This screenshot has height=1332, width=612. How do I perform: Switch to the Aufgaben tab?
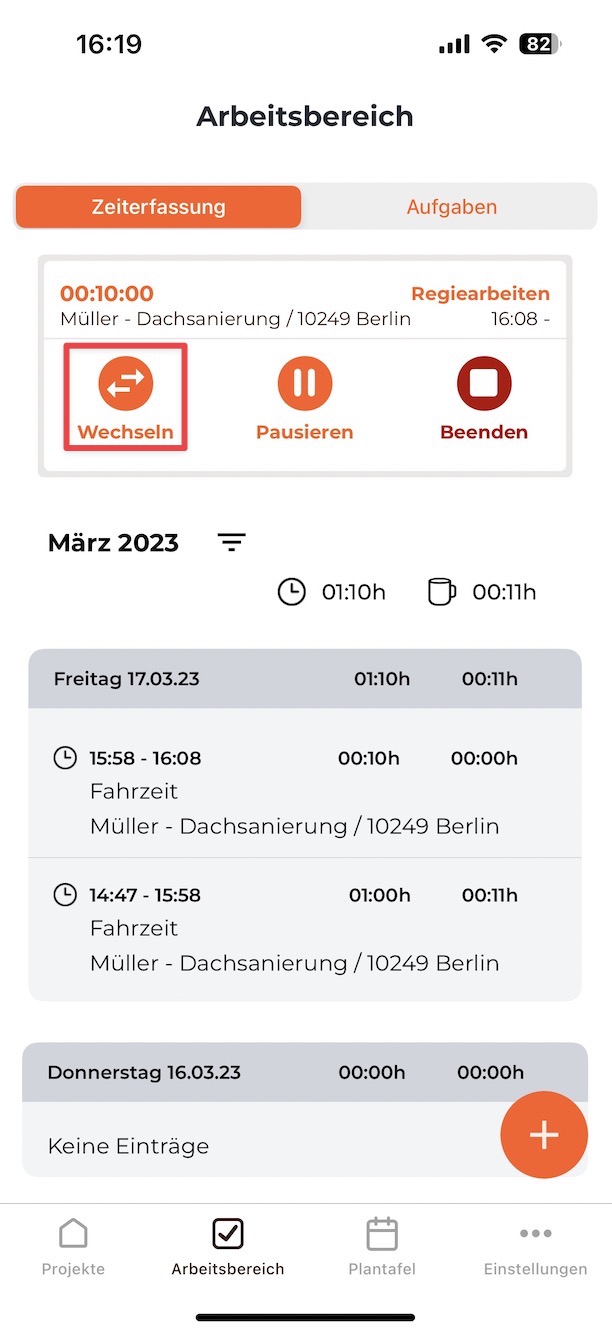[452, 208]
